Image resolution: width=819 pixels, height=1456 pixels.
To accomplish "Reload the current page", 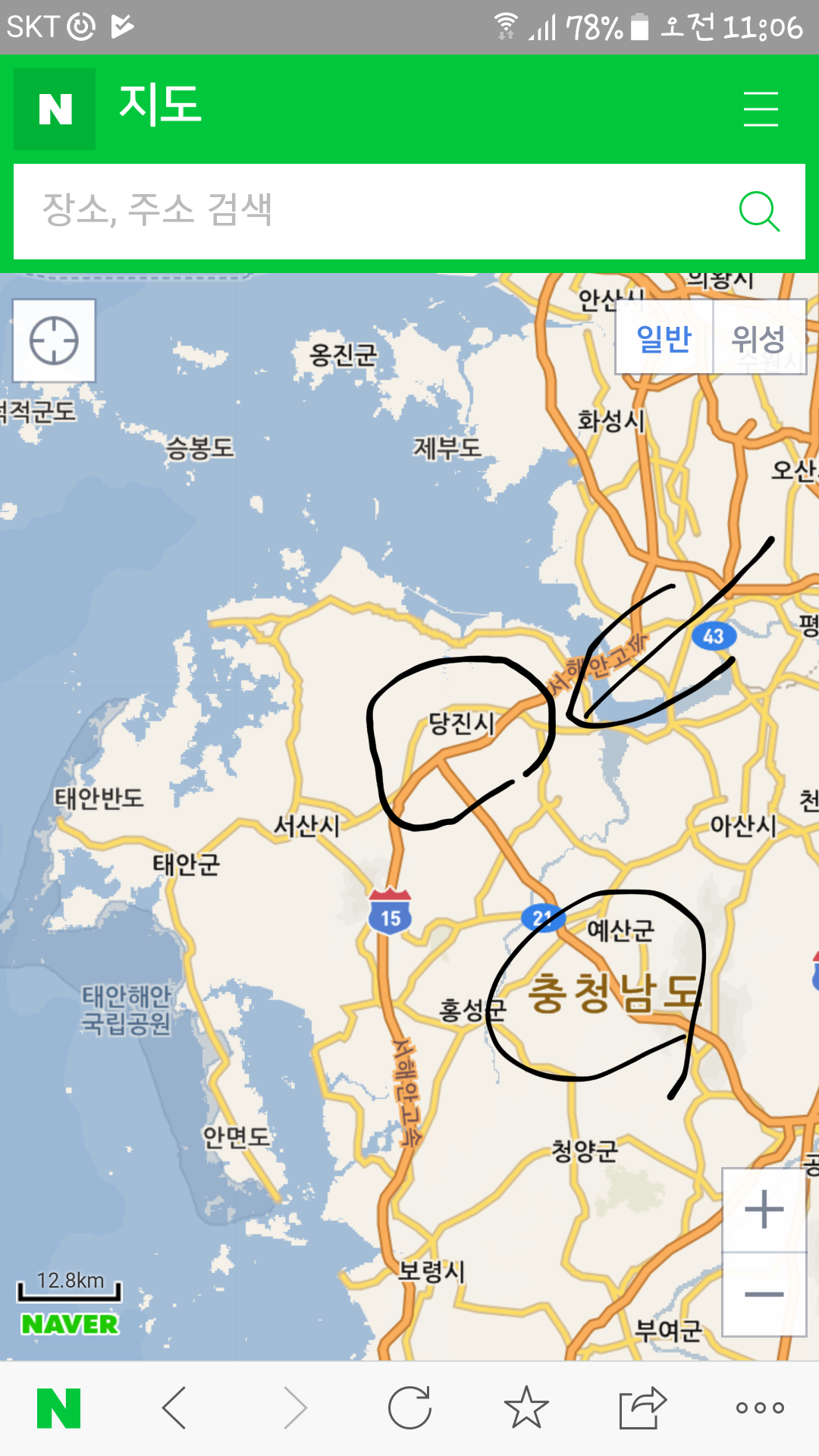I will [409, 1408].
